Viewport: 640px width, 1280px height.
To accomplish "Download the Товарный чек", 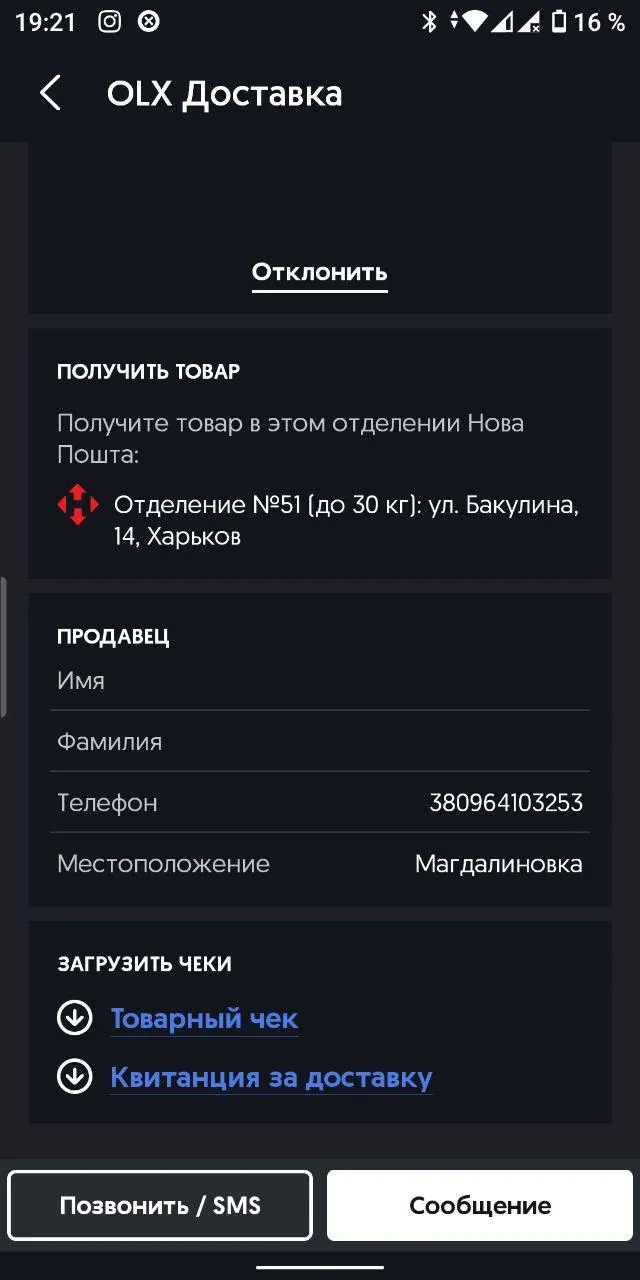I will 204,1018.
